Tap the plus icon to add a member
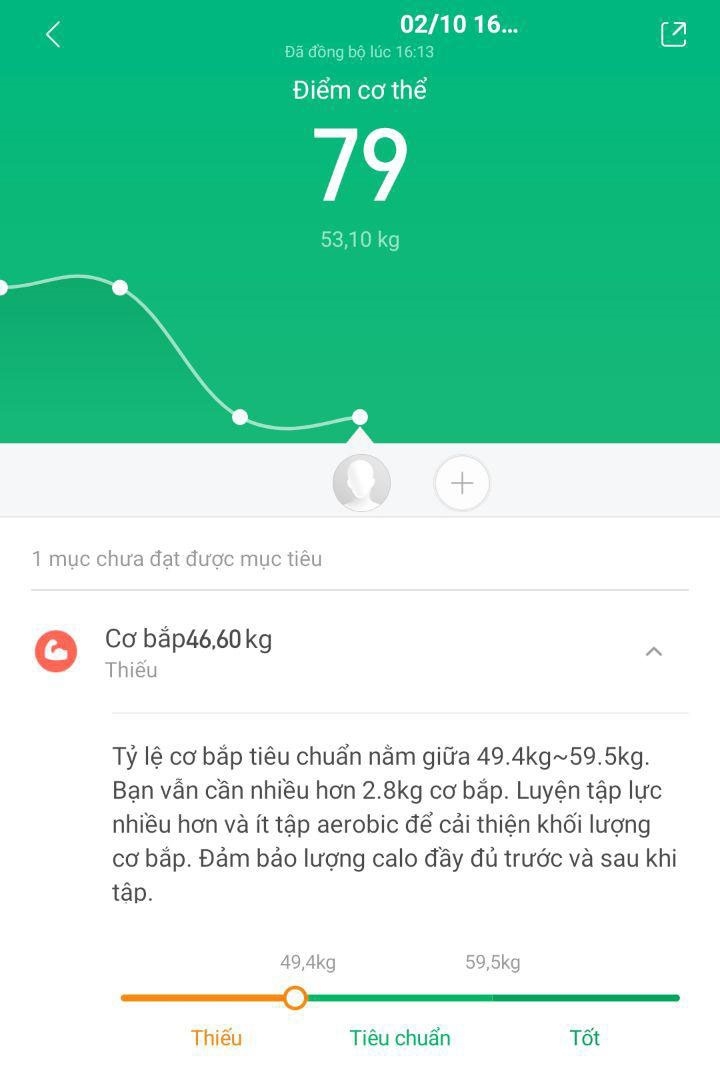 pyautogui.click(x=461, y=482)
